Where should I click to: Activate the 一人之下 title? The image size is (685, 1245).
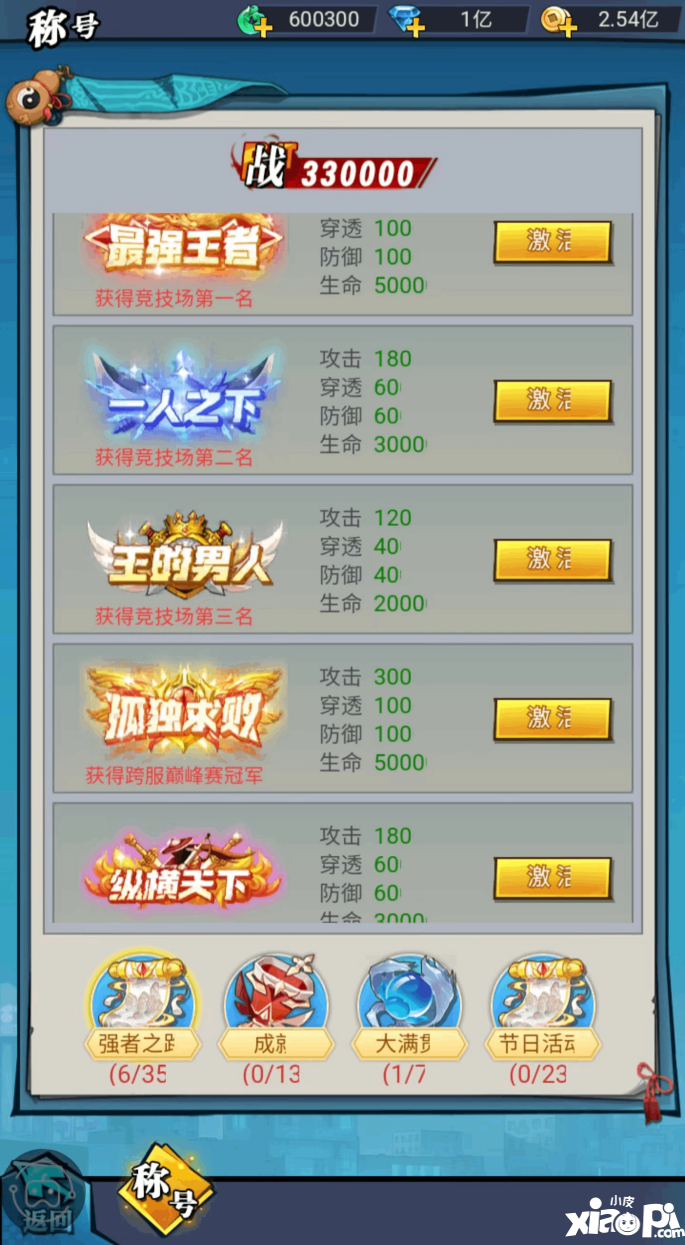coord(552,400)
